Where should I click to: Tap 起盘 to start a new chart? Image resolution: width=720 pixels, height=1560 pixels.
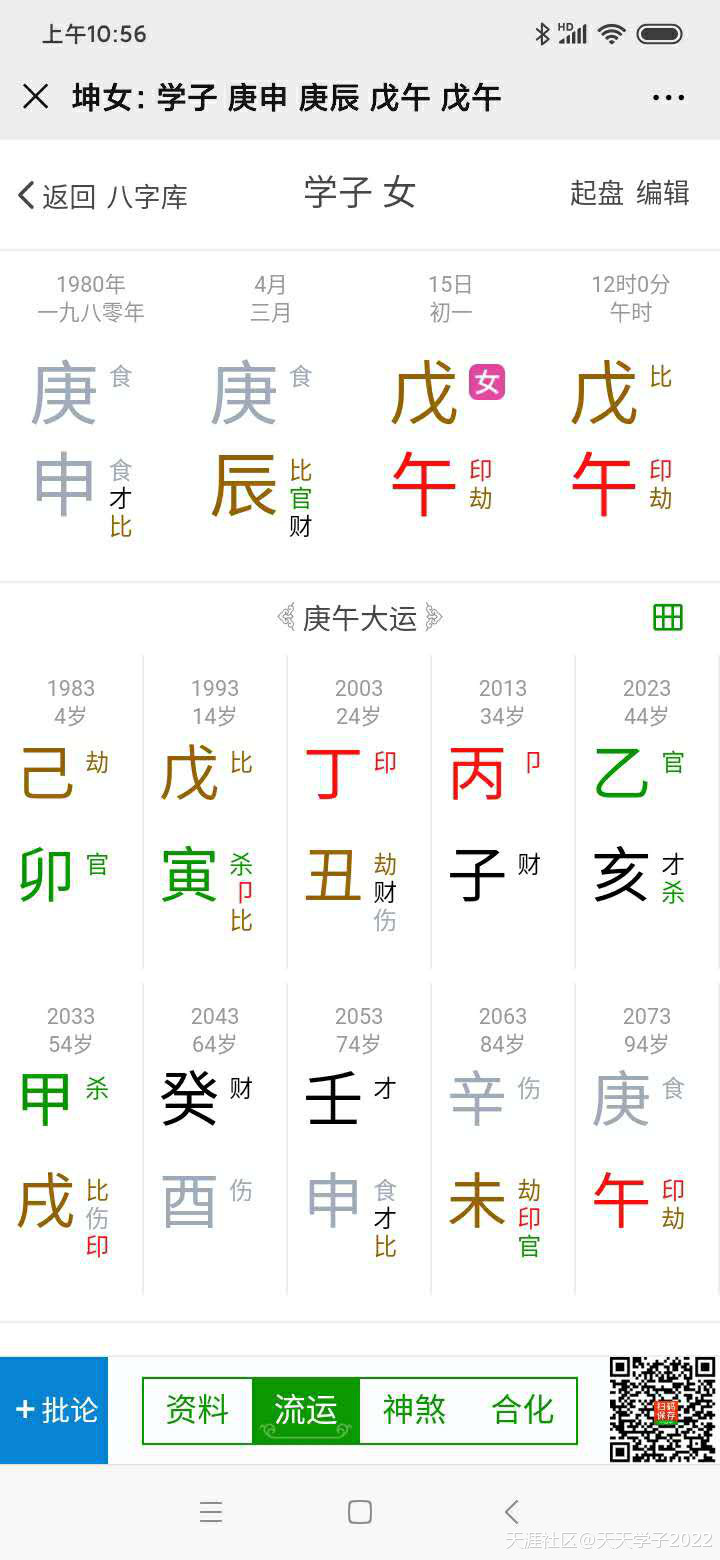pos(597,193)
